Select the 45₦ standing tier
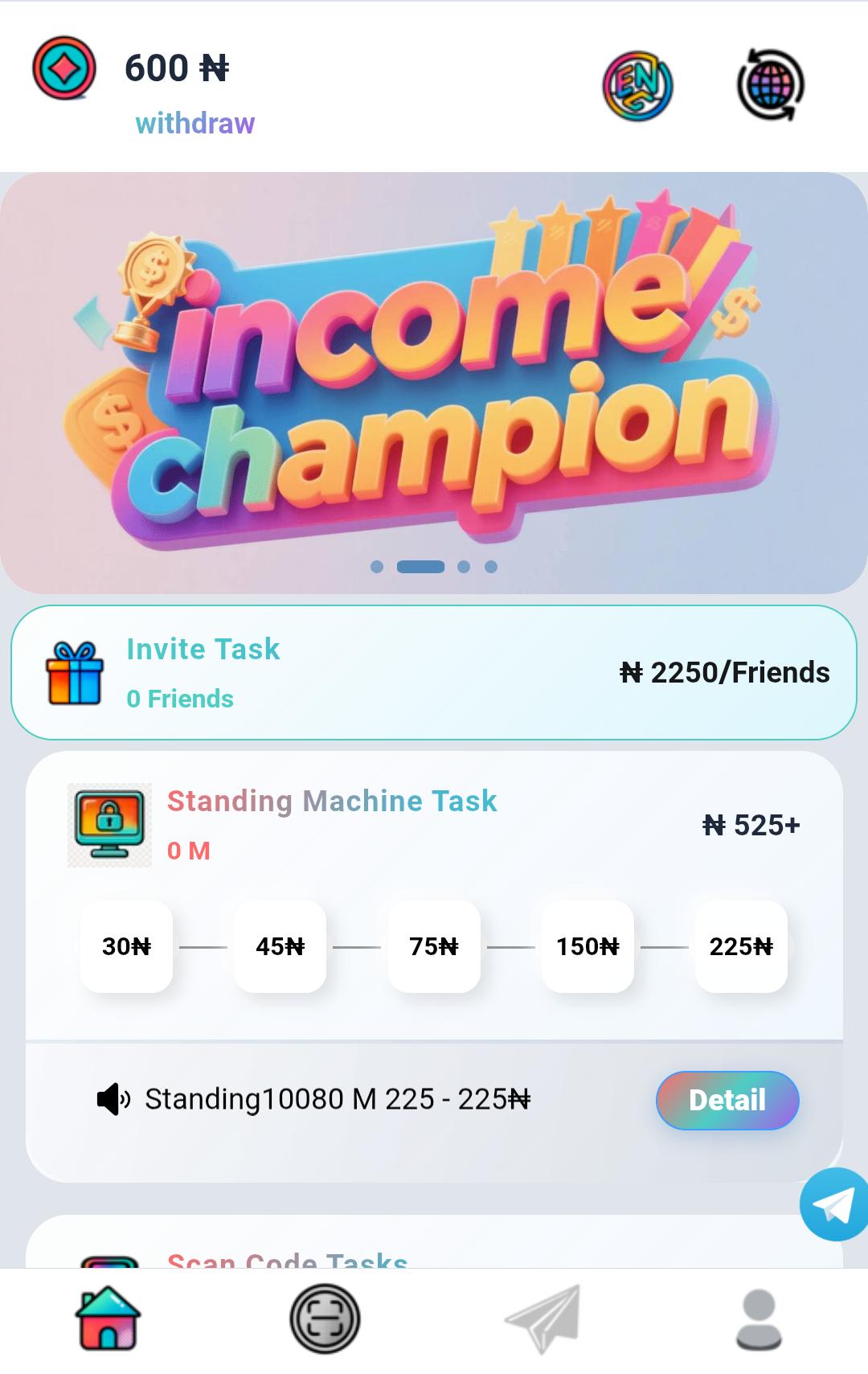This screenshot has width=868, height=1374. pyautogui.click(x=280, y=946)
